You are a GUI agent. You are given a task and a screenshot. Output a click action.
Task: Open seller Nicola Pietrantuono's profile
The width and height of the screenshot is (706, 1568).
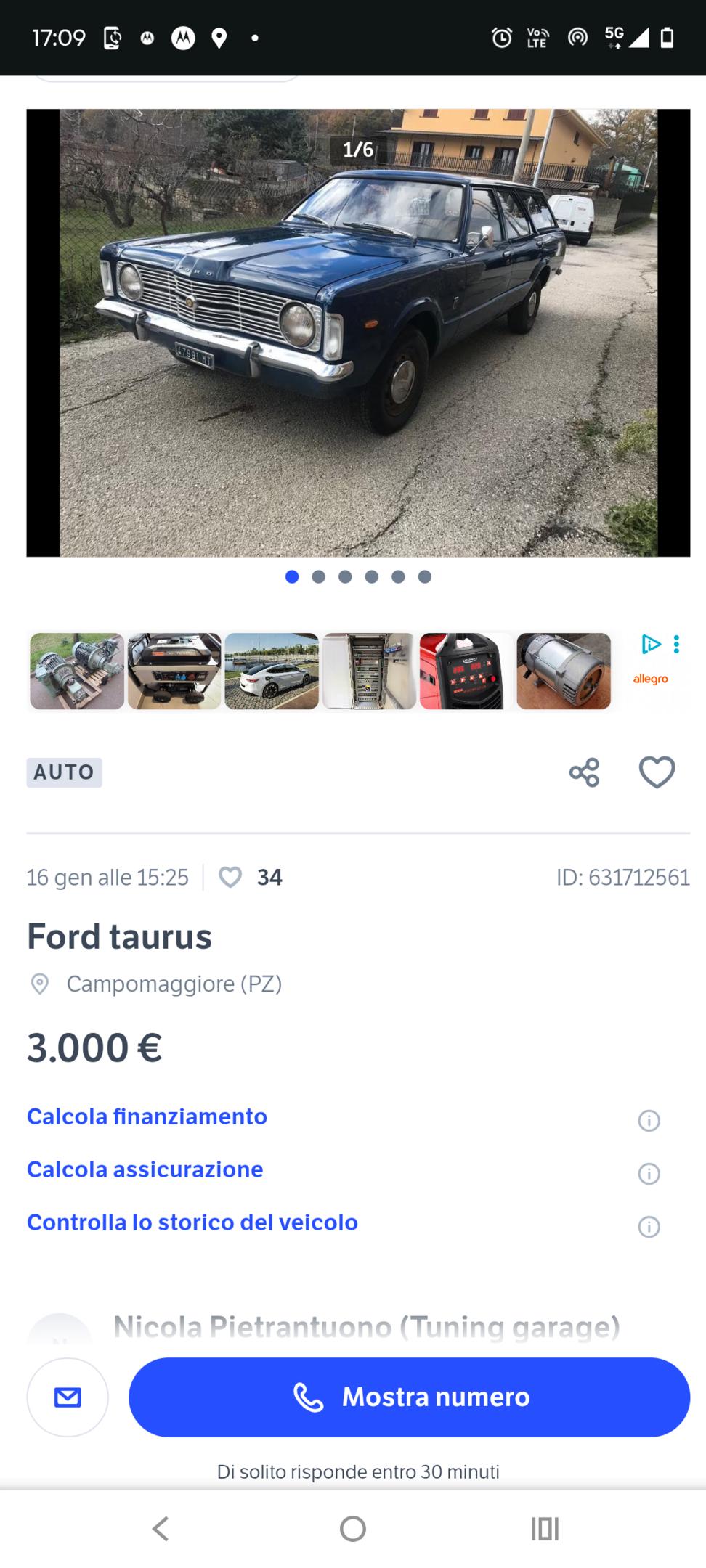tap(366, 1328)
